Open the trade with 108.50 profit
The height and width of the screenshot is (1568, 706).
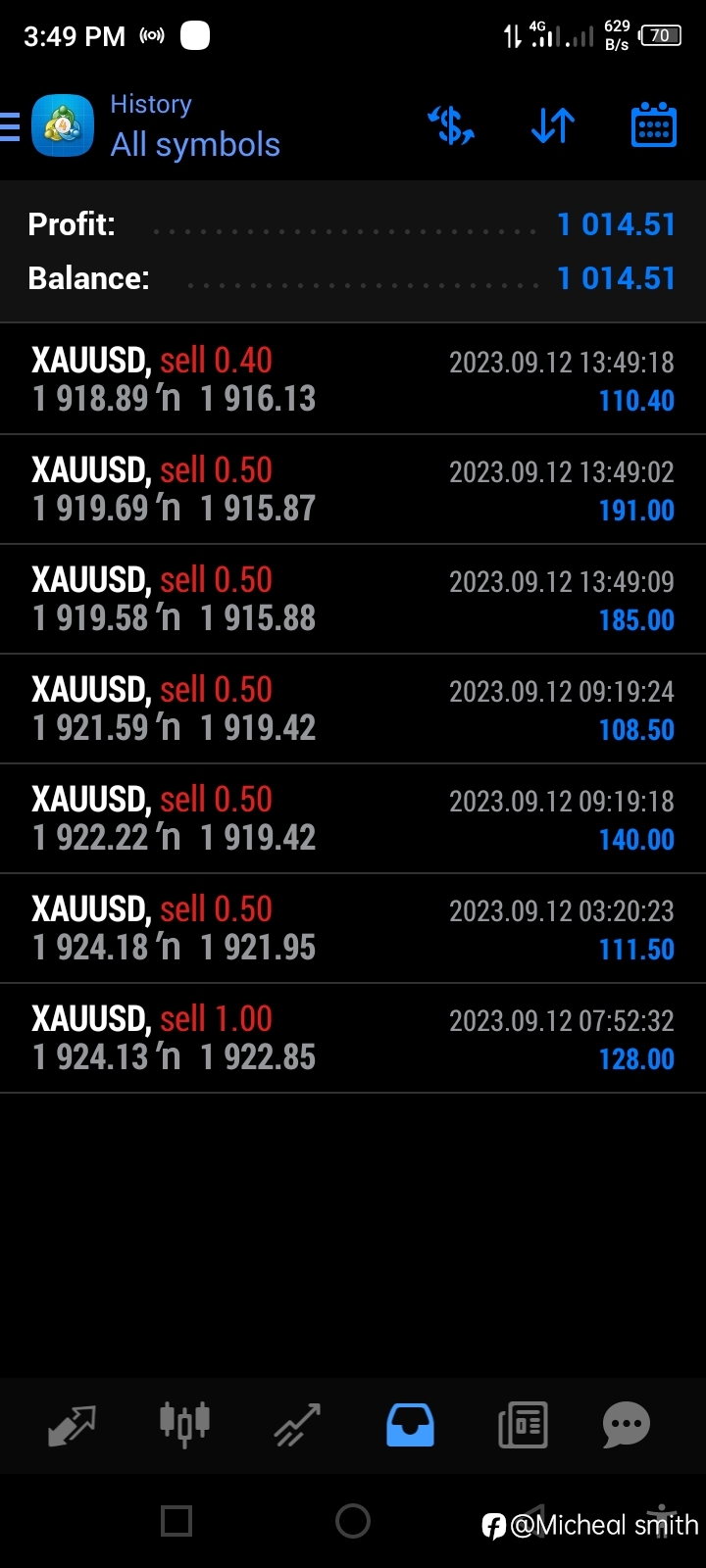tap(353, 709)
